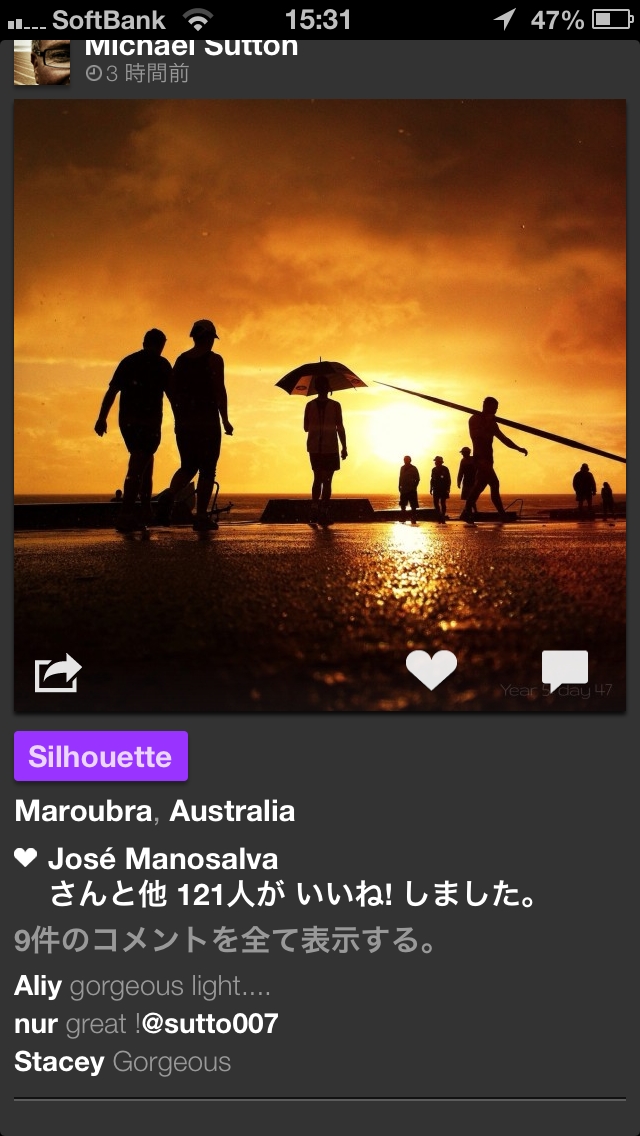Open the Maroubra location link

pyautogui.click(x=83, y=811)
